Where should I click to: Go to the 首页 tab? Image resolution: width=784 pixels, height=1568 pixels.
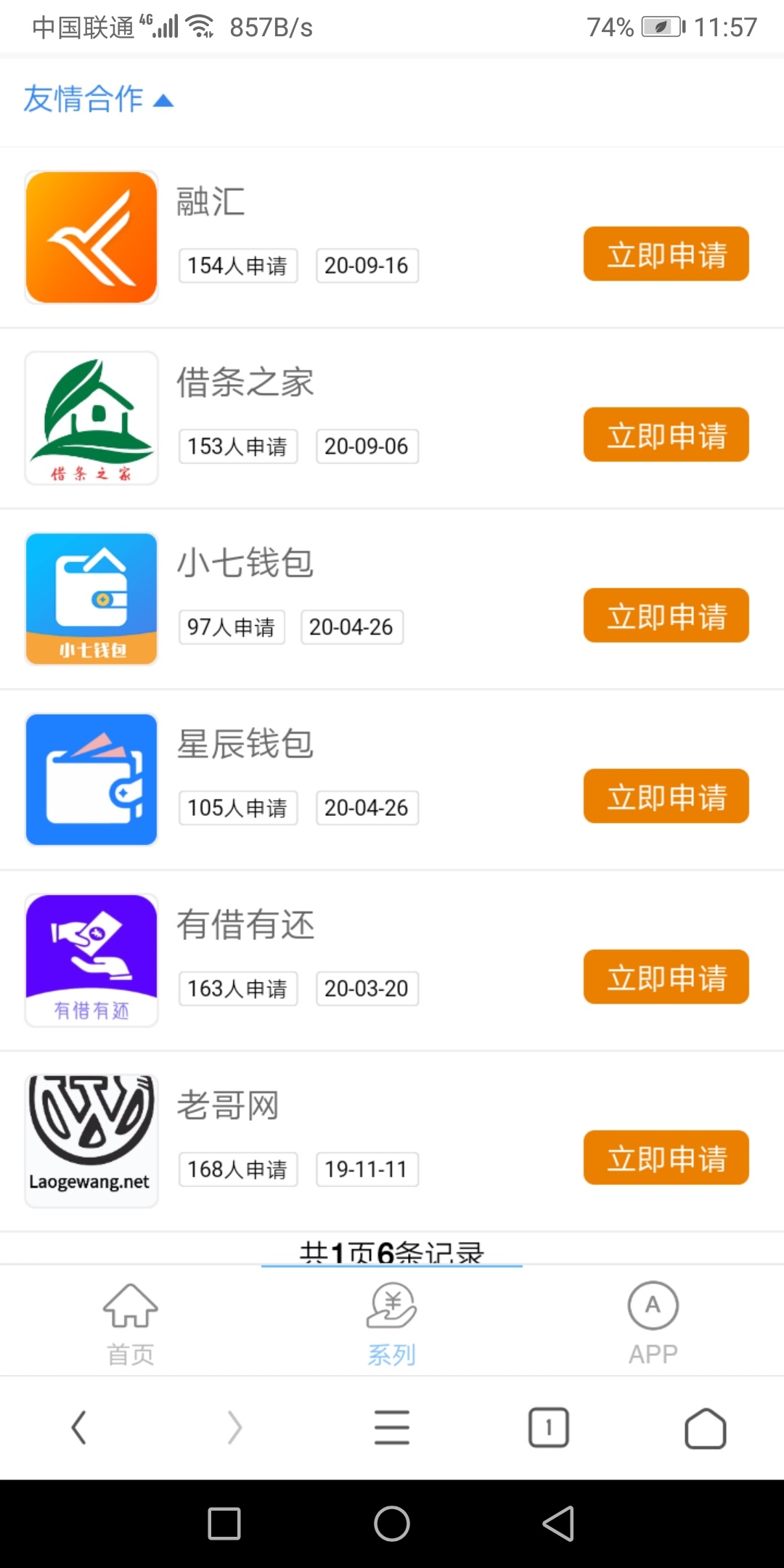click(x=131, y=1324)
